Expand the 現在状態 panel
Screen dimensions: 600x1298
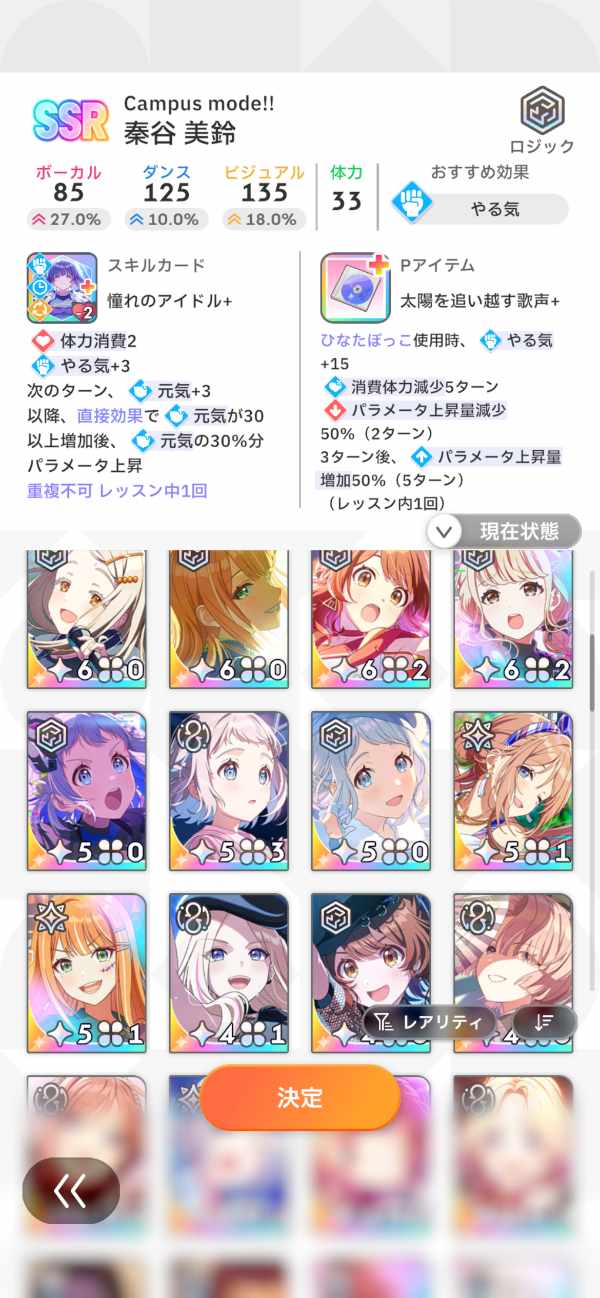[x=504, y=531]
